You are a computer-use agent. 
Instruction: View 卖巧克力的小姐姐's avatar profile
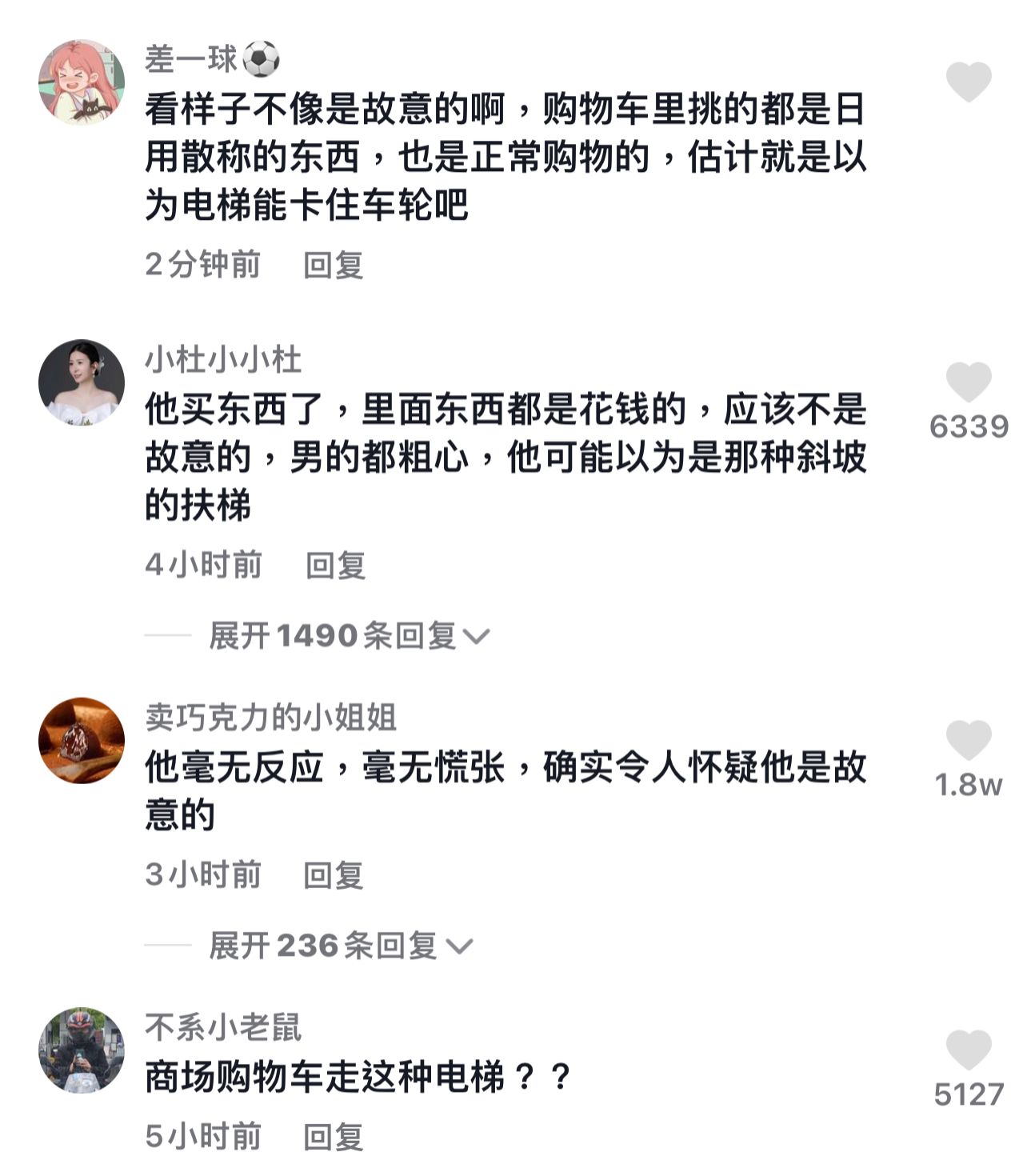[82, 740]
